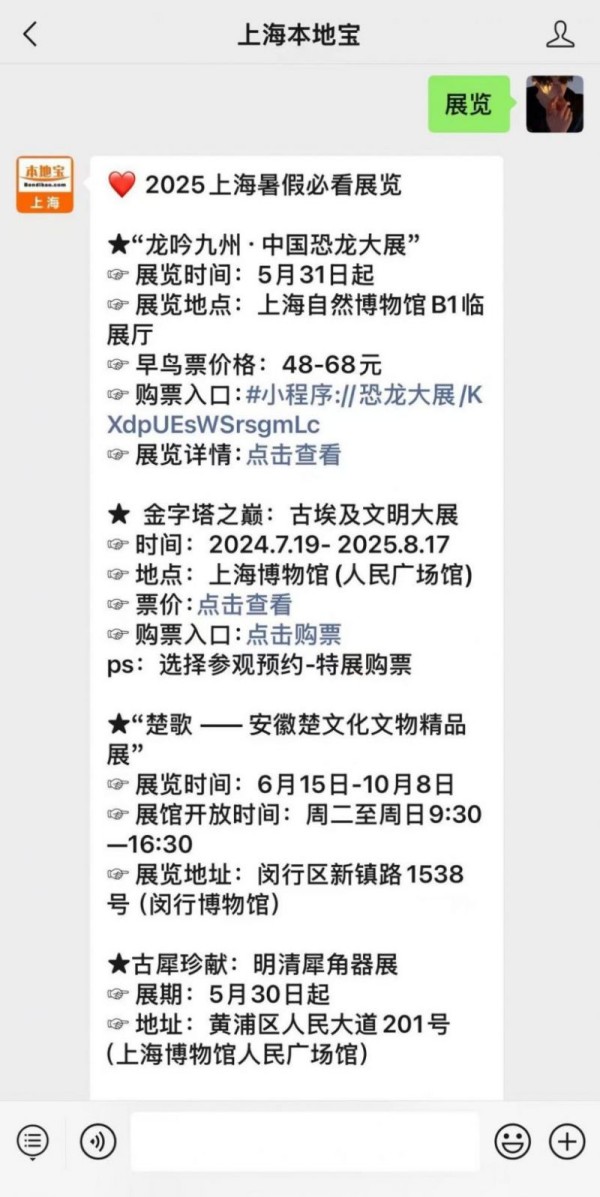Go back from the 上海本地宝 chat

(30, 34)
